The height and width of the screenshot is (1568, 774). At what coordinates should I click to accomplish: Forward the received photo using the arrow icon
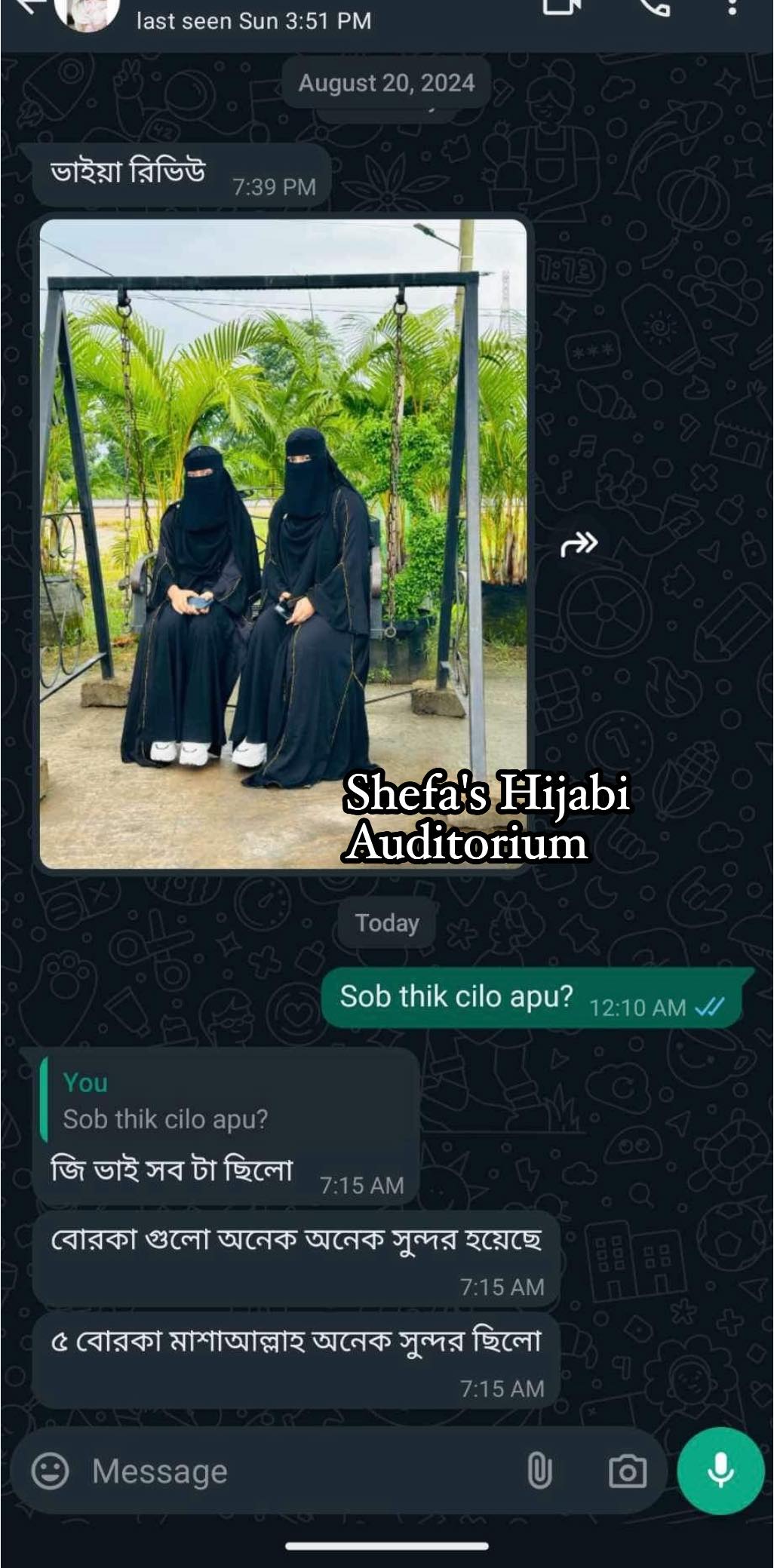tap(579, 543)
